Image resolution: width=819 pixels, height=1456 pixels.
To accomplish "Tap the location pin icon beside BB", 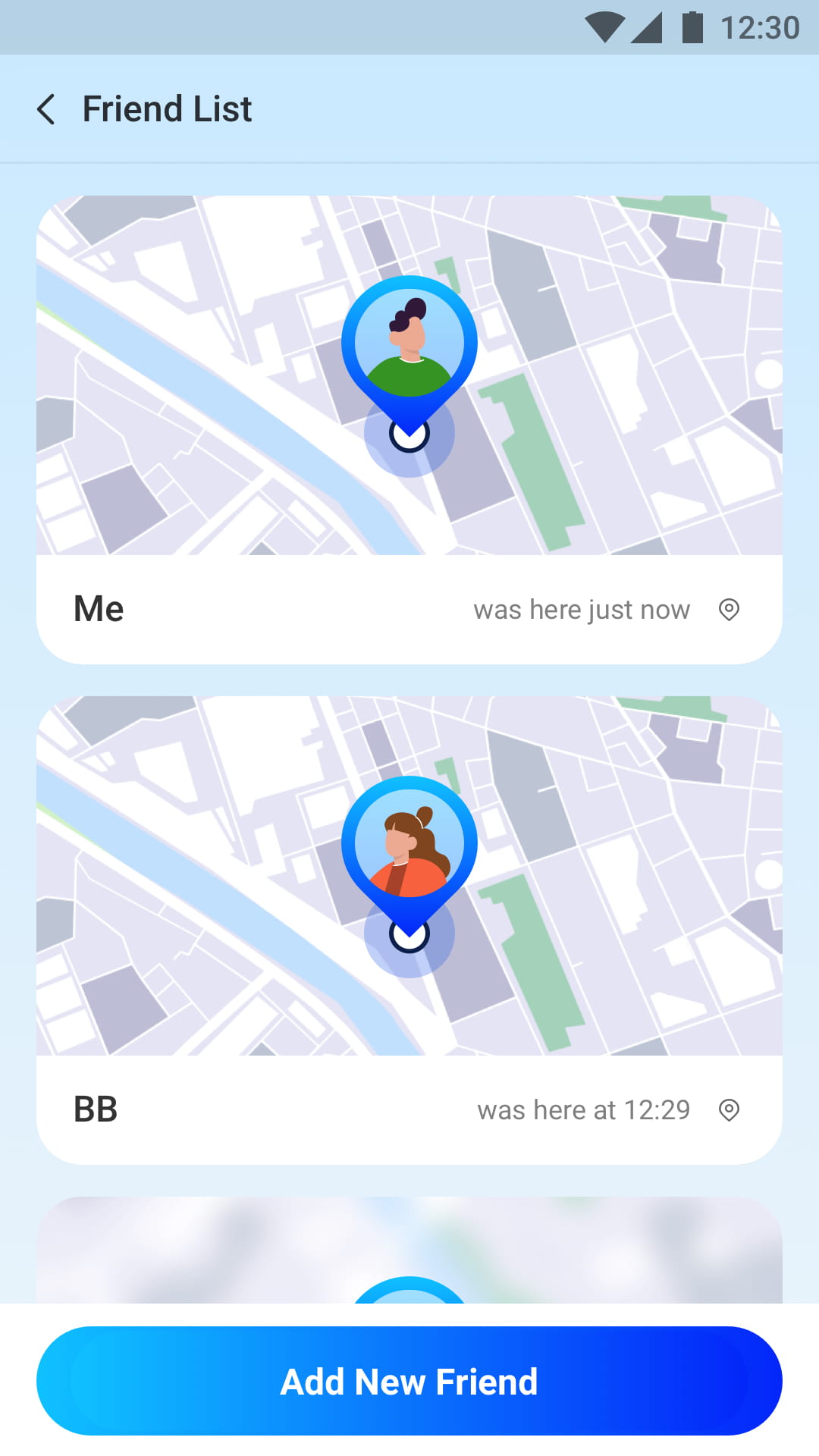I will point(729,1110).
